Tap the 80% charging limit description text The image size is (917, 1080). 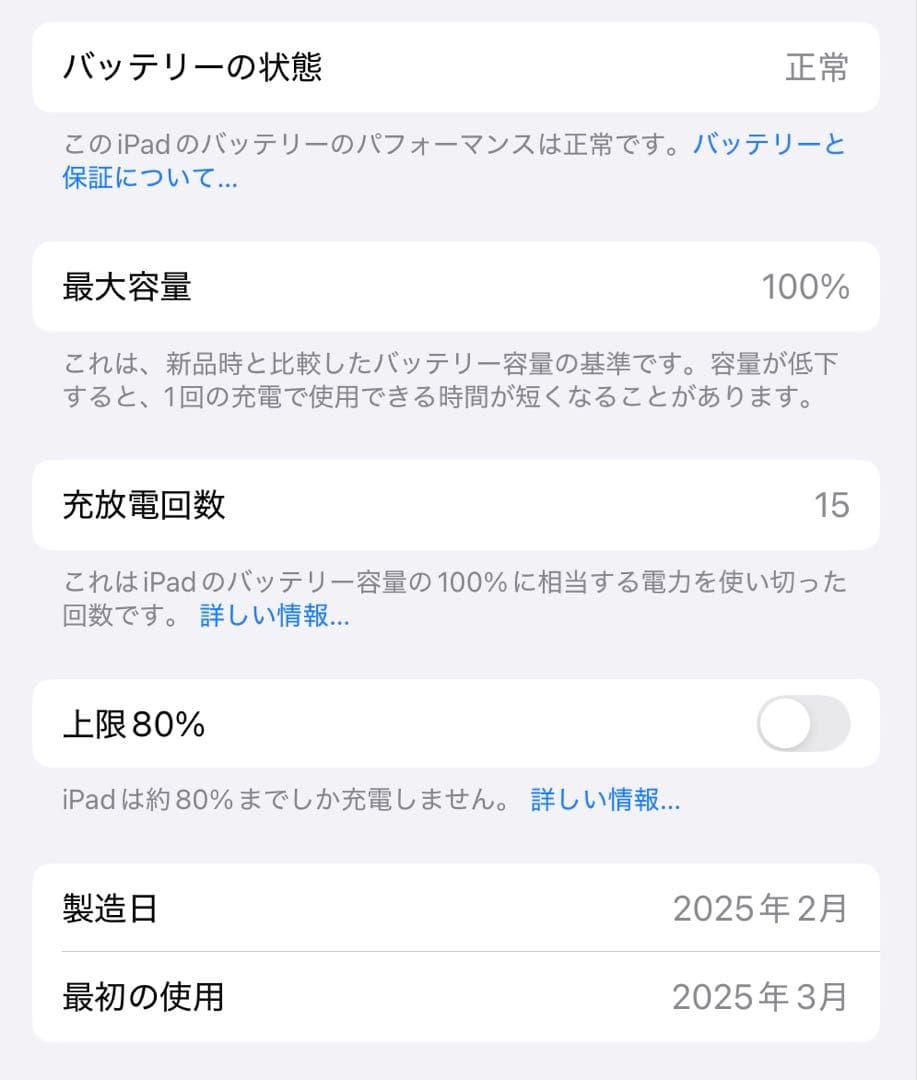point(280,800)
